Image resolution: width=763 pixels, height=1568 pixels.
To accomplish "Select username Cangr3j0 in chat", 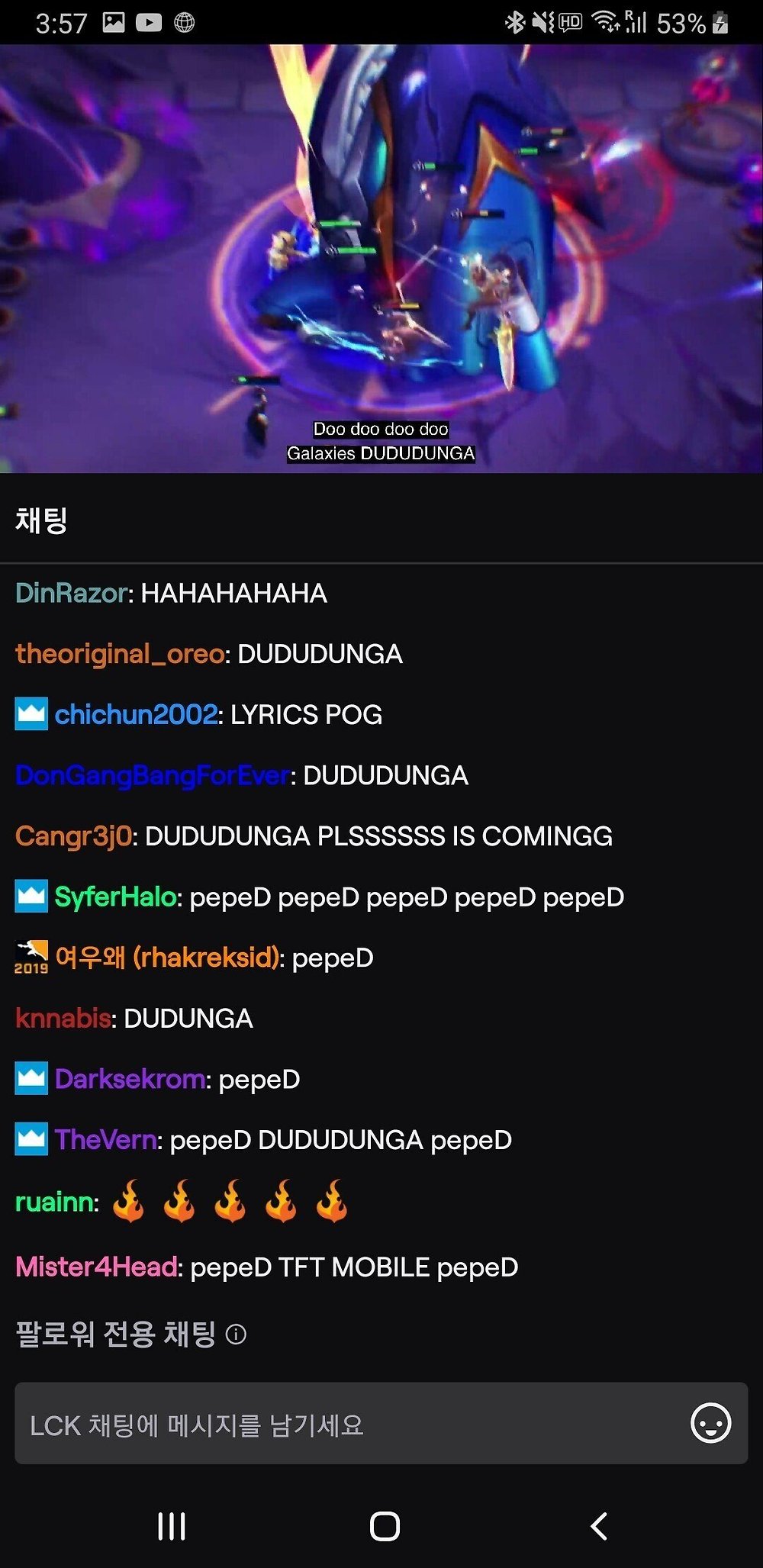I will (73, 836).
